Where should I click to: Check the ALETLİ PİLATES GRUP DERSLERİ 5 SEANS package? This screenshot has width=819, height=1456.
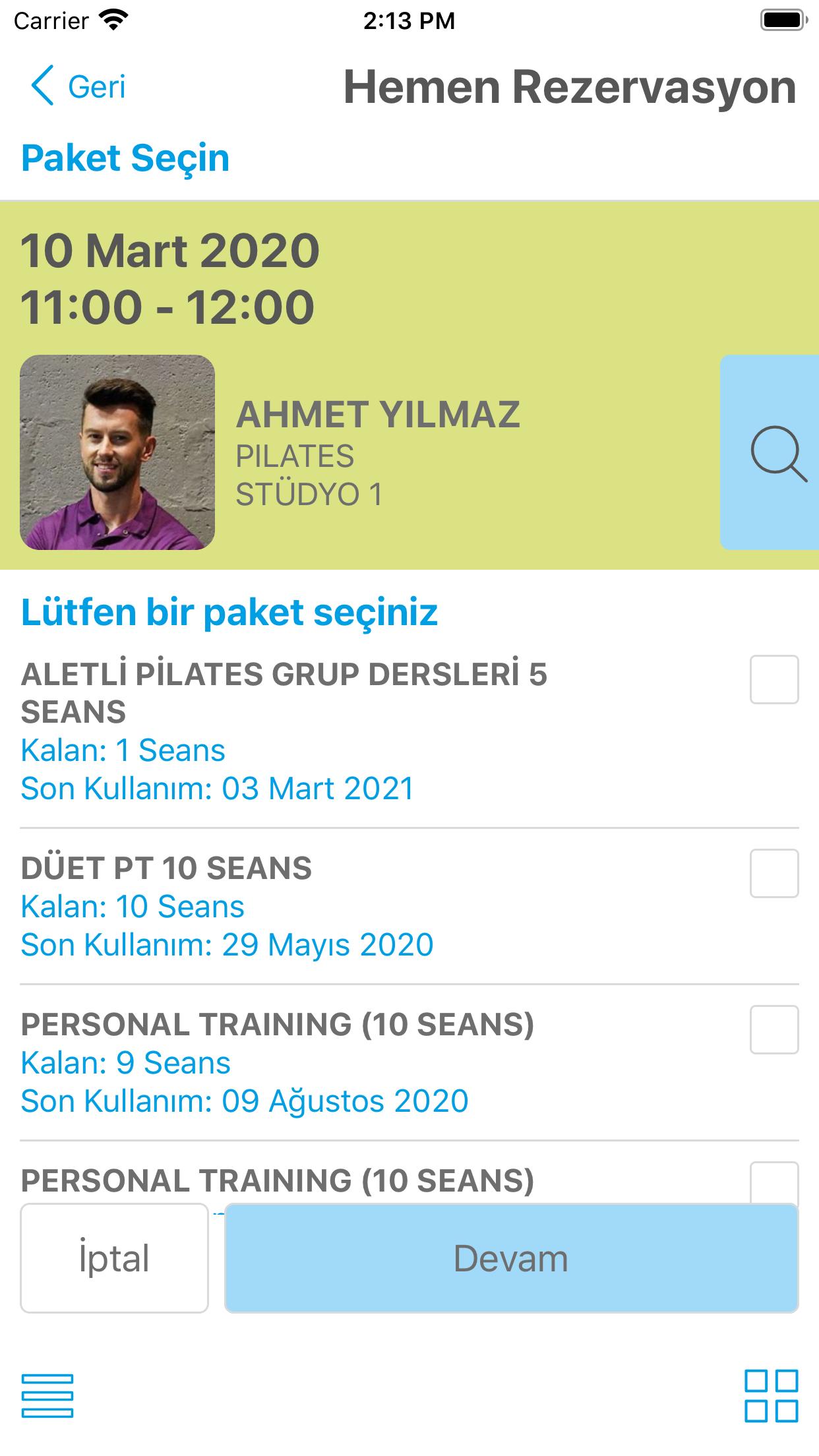[x=774, y=680]
